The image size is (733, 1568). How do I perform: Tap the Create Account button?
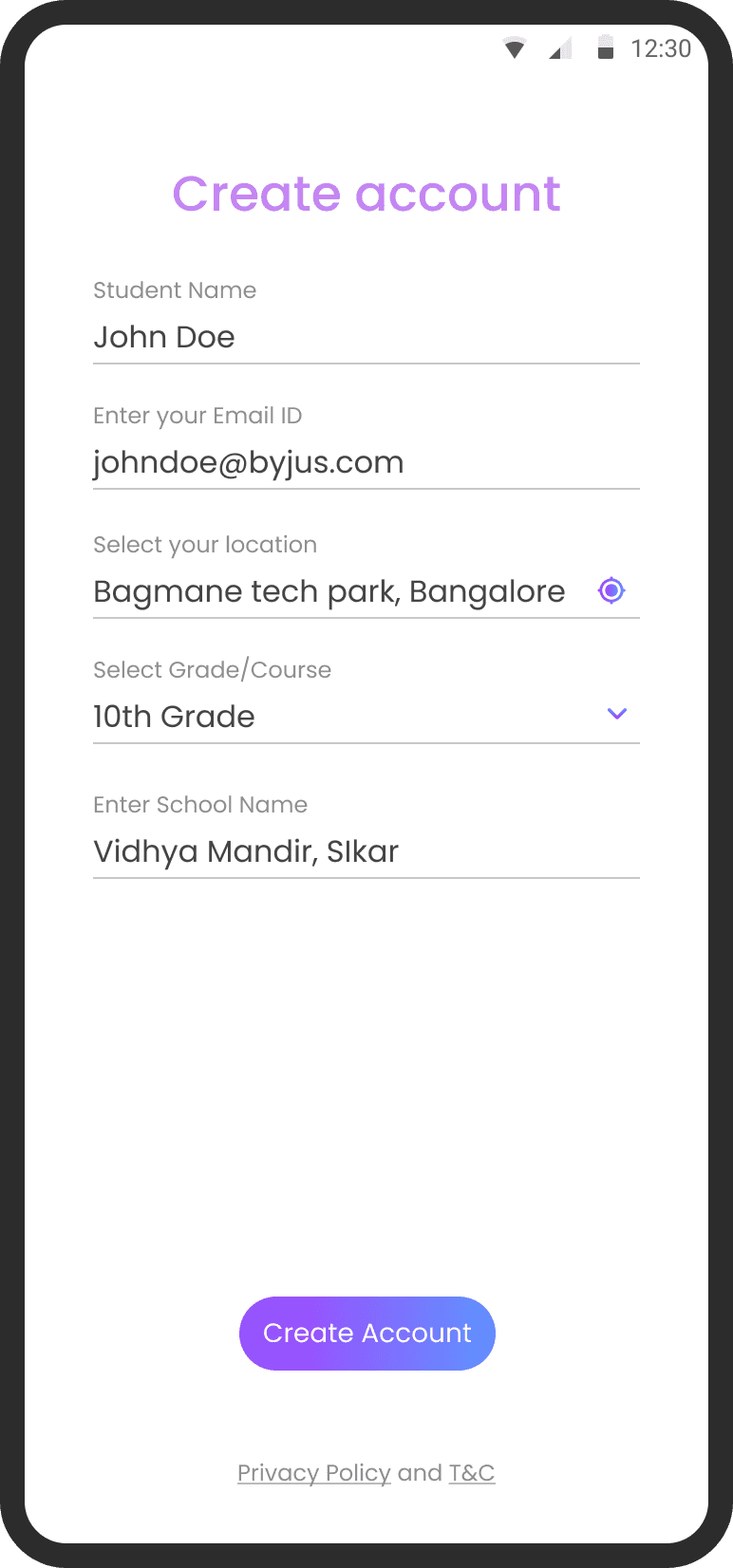click(x=367, y=1333)
